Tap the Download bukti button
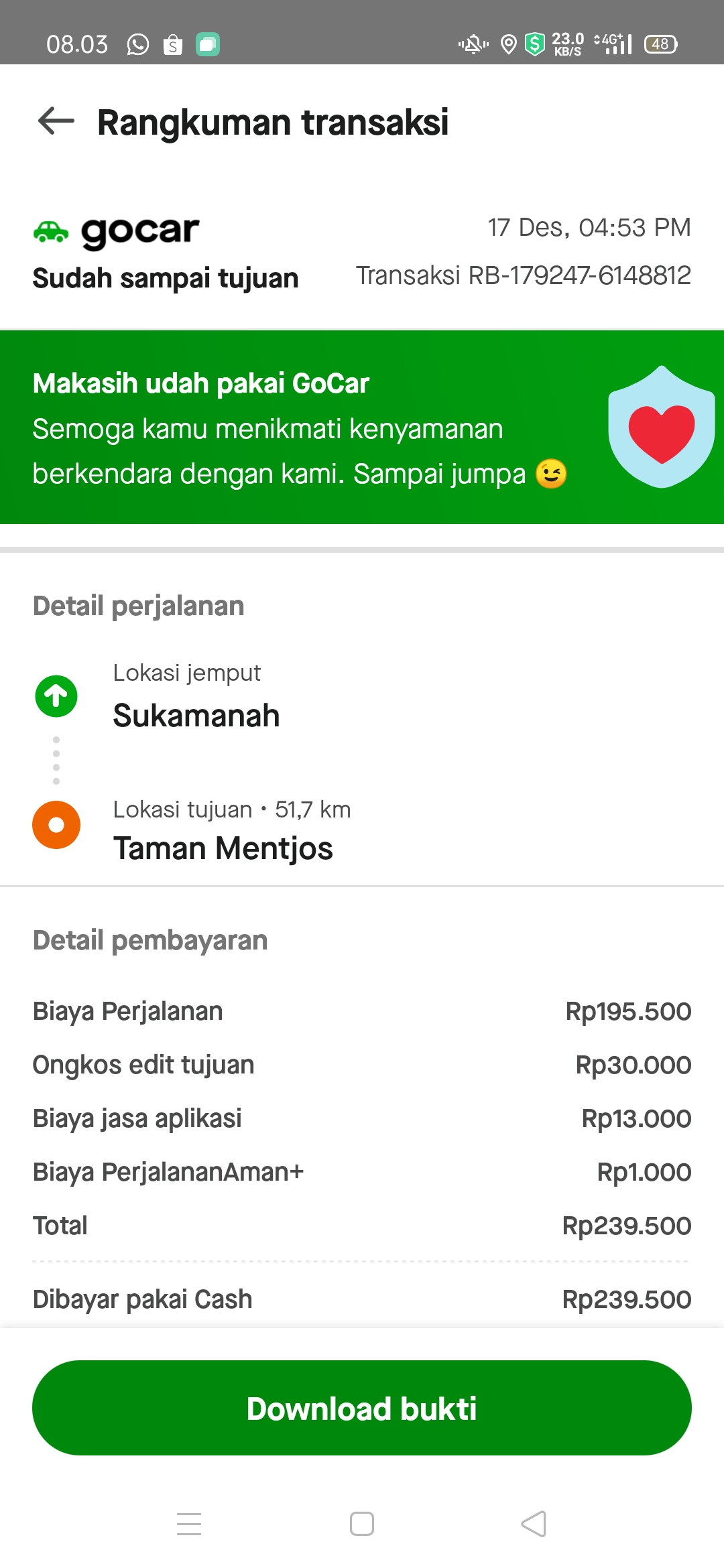This screenshot has height=1568, width=724. [362, 1408]
